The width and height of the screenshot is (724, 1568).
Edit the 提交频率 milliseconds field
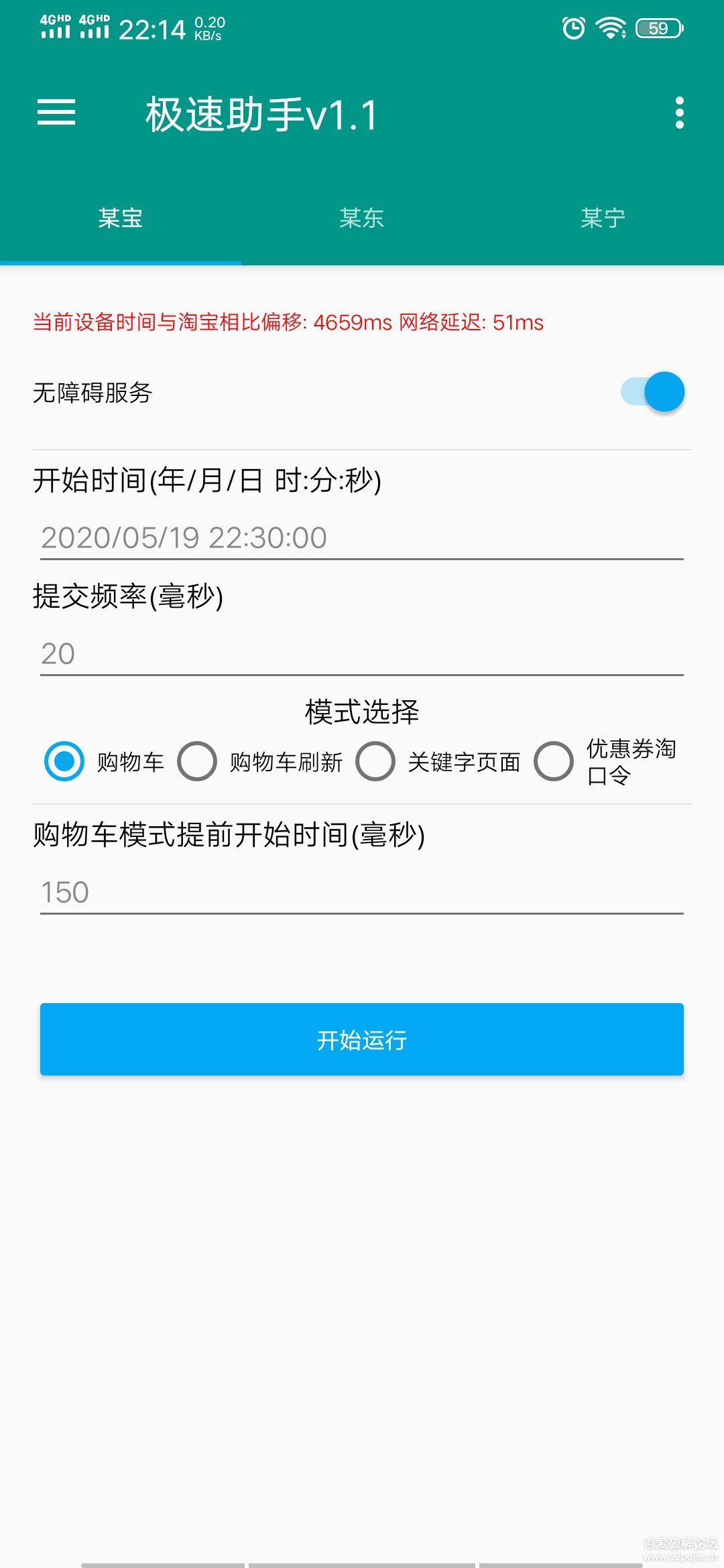[362, 654]
